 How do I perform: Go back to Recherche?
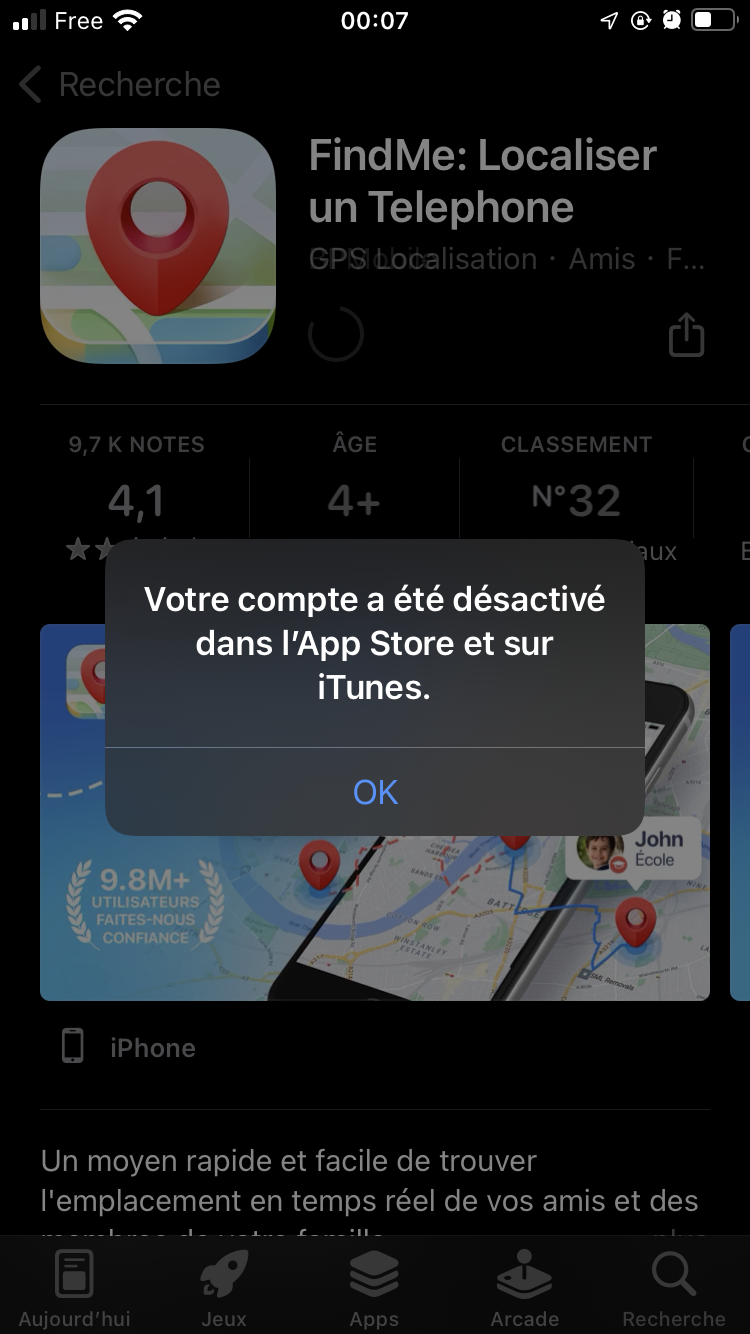[x=120, y=85]
